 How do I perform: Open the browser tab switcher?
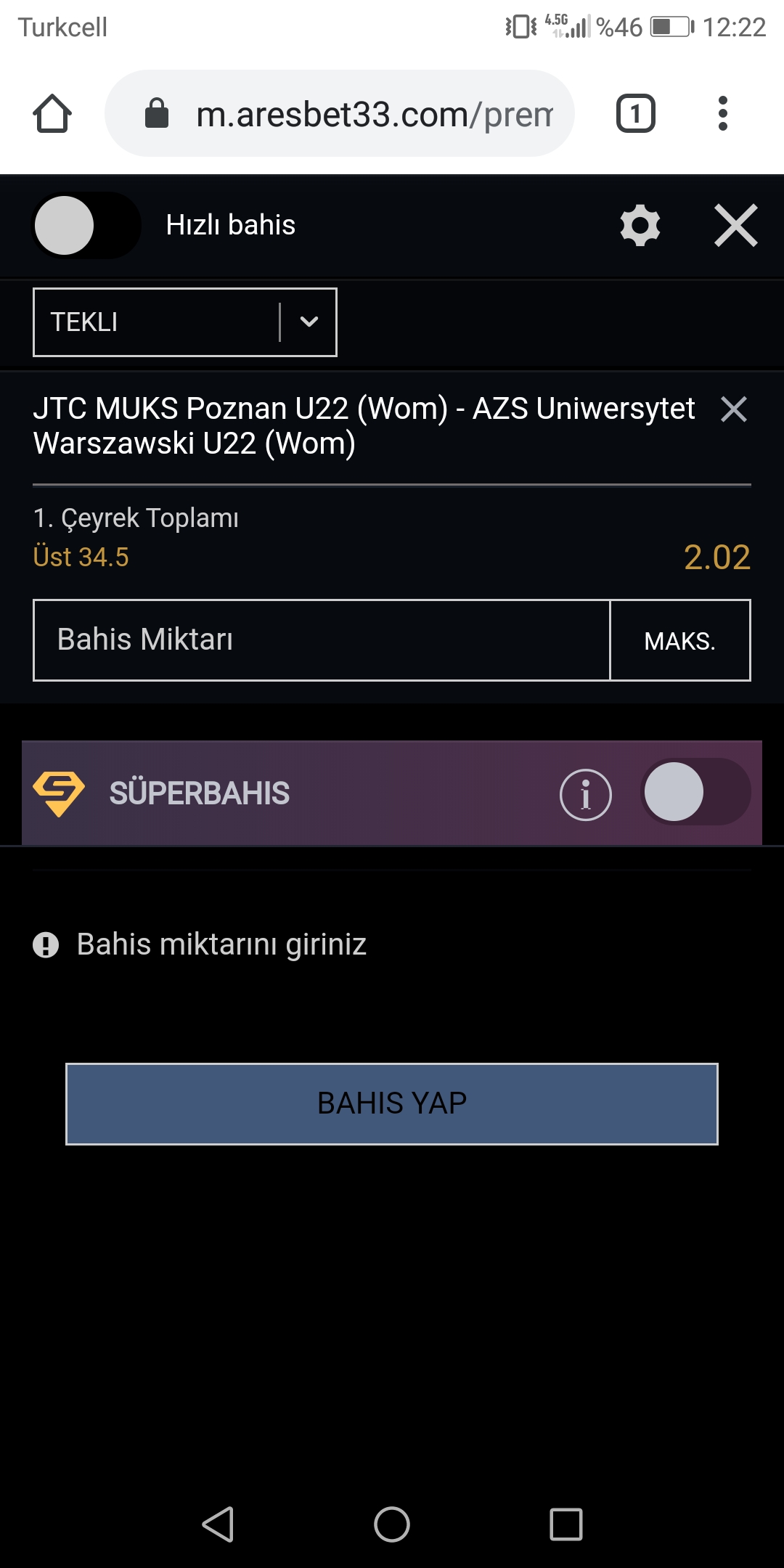636,114
